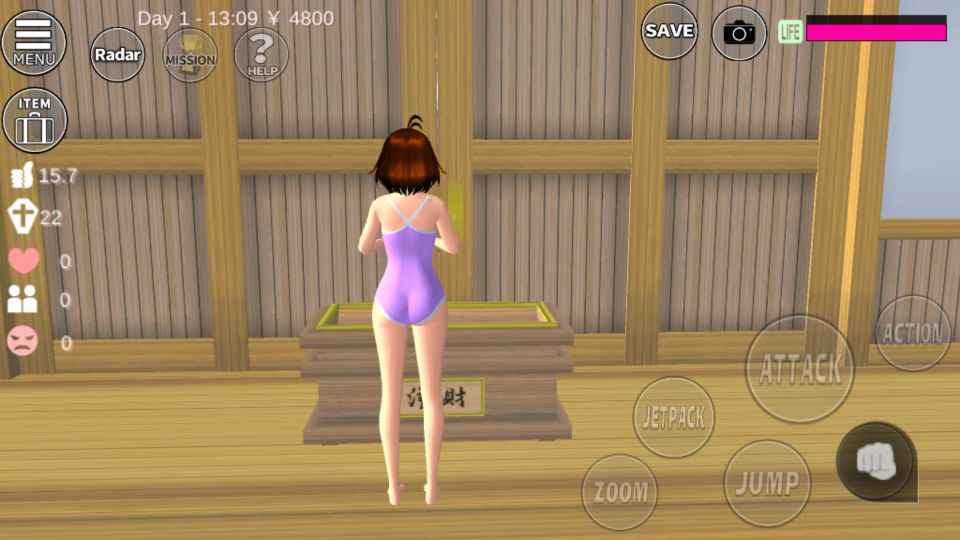Screen dimensions: 960x540
Task: Open the MENU hamburger button
Action: [34, 42]
